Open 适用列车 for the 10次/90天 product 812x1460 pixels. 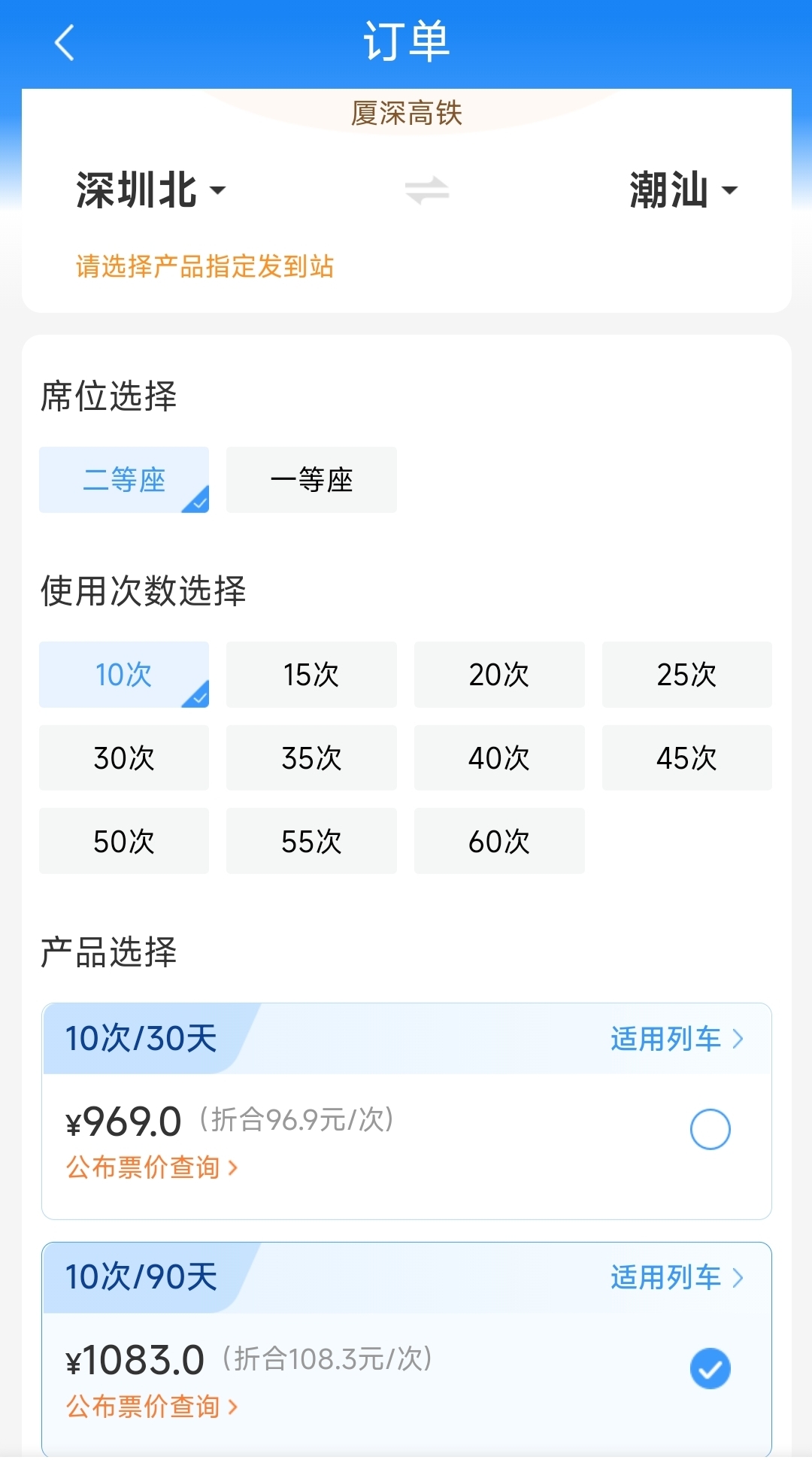(674, 1277)
